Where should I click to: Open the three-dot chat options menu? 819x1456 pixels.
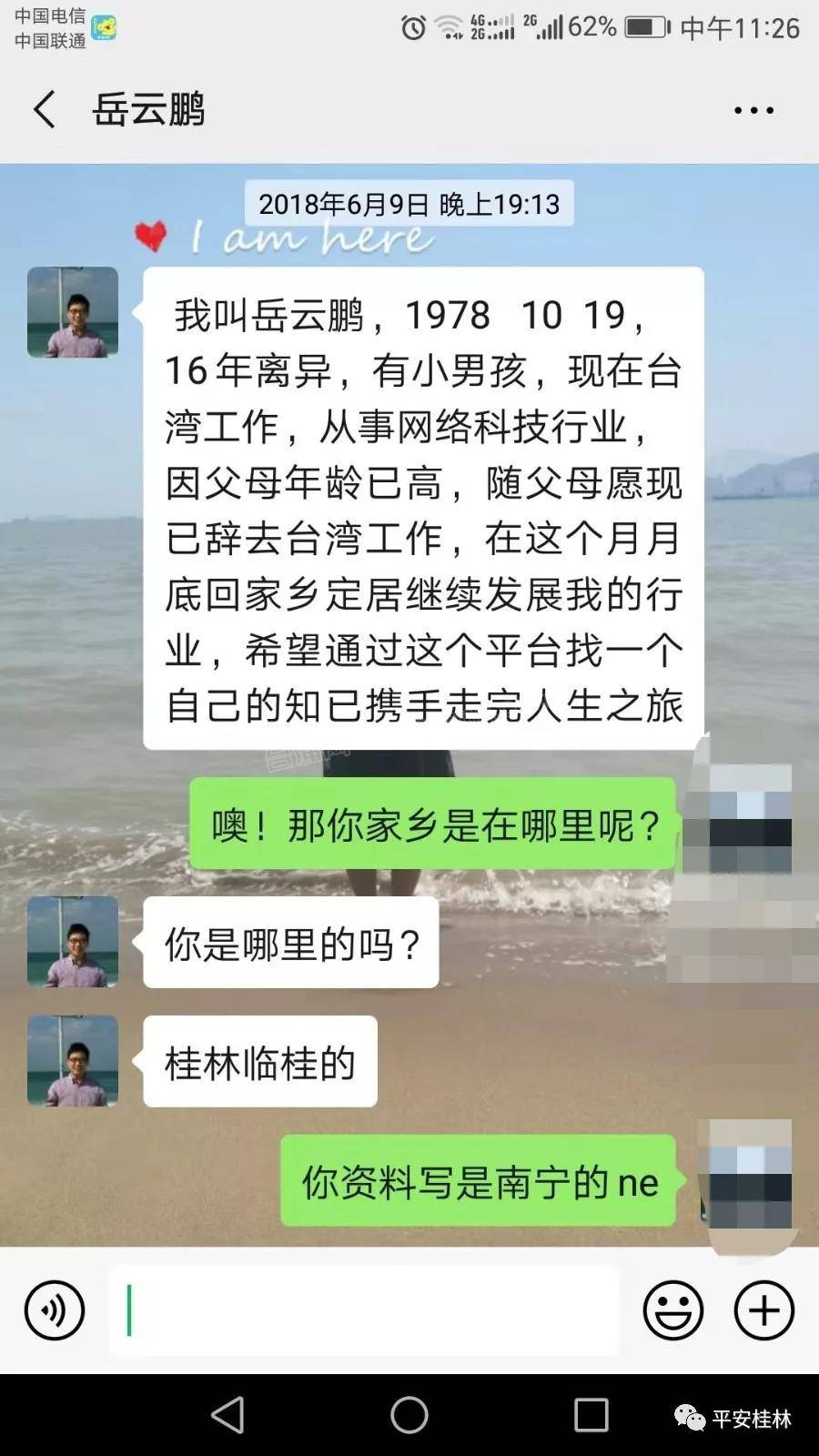click(753, 110)
